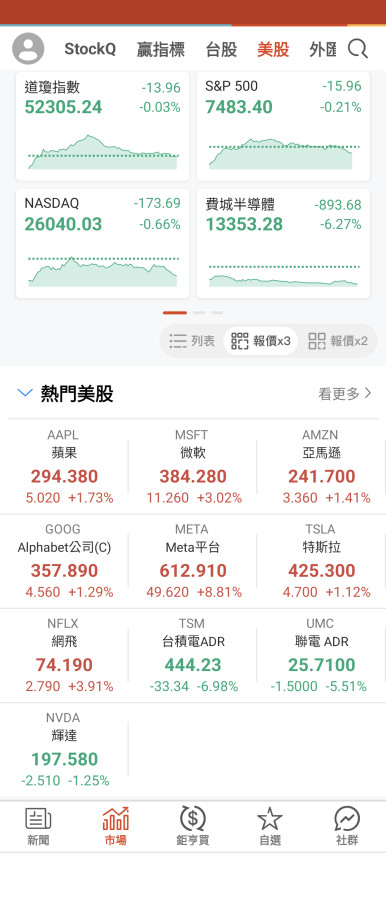Open the search magnifier icon
This screenshot has width=386, height=900.
pos(357,49)
